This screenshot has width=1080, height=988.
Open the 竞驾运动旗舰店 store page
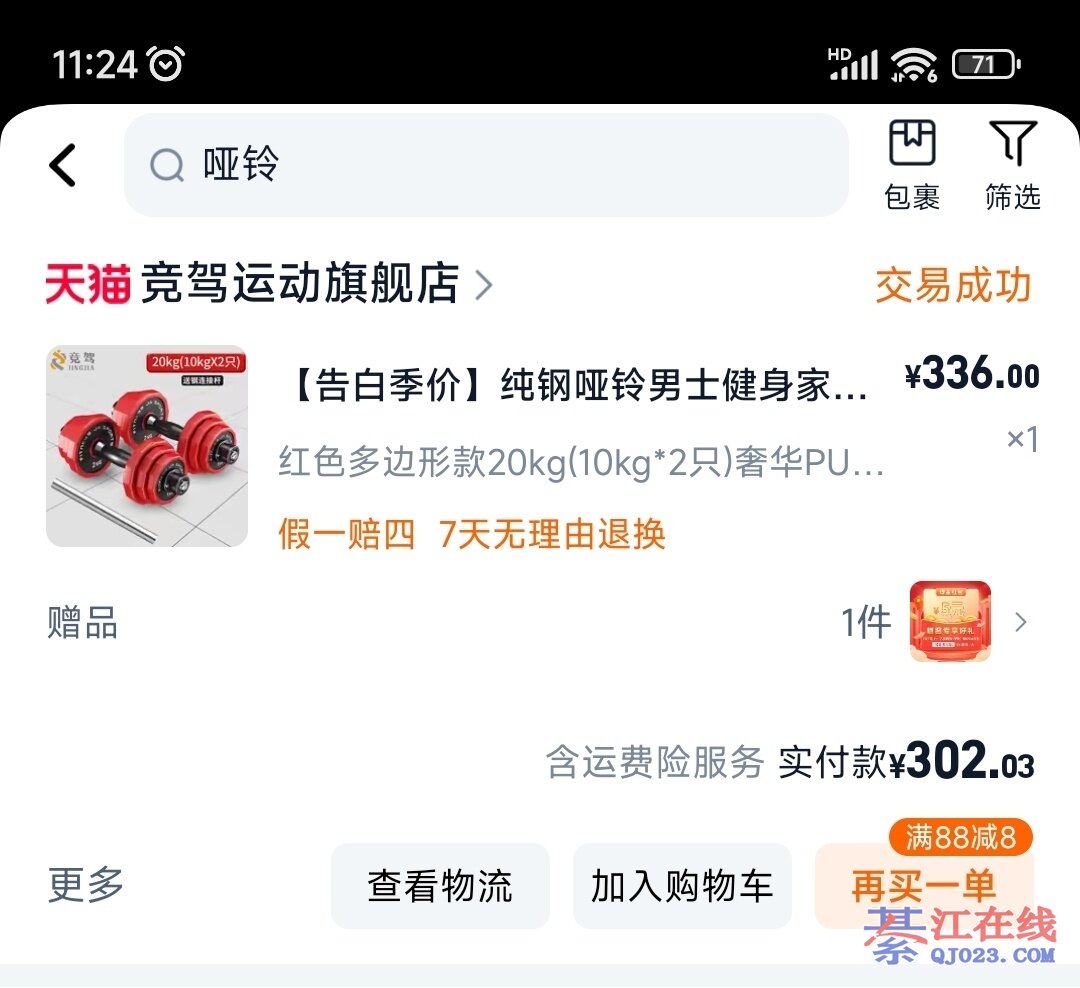point(300,285)
